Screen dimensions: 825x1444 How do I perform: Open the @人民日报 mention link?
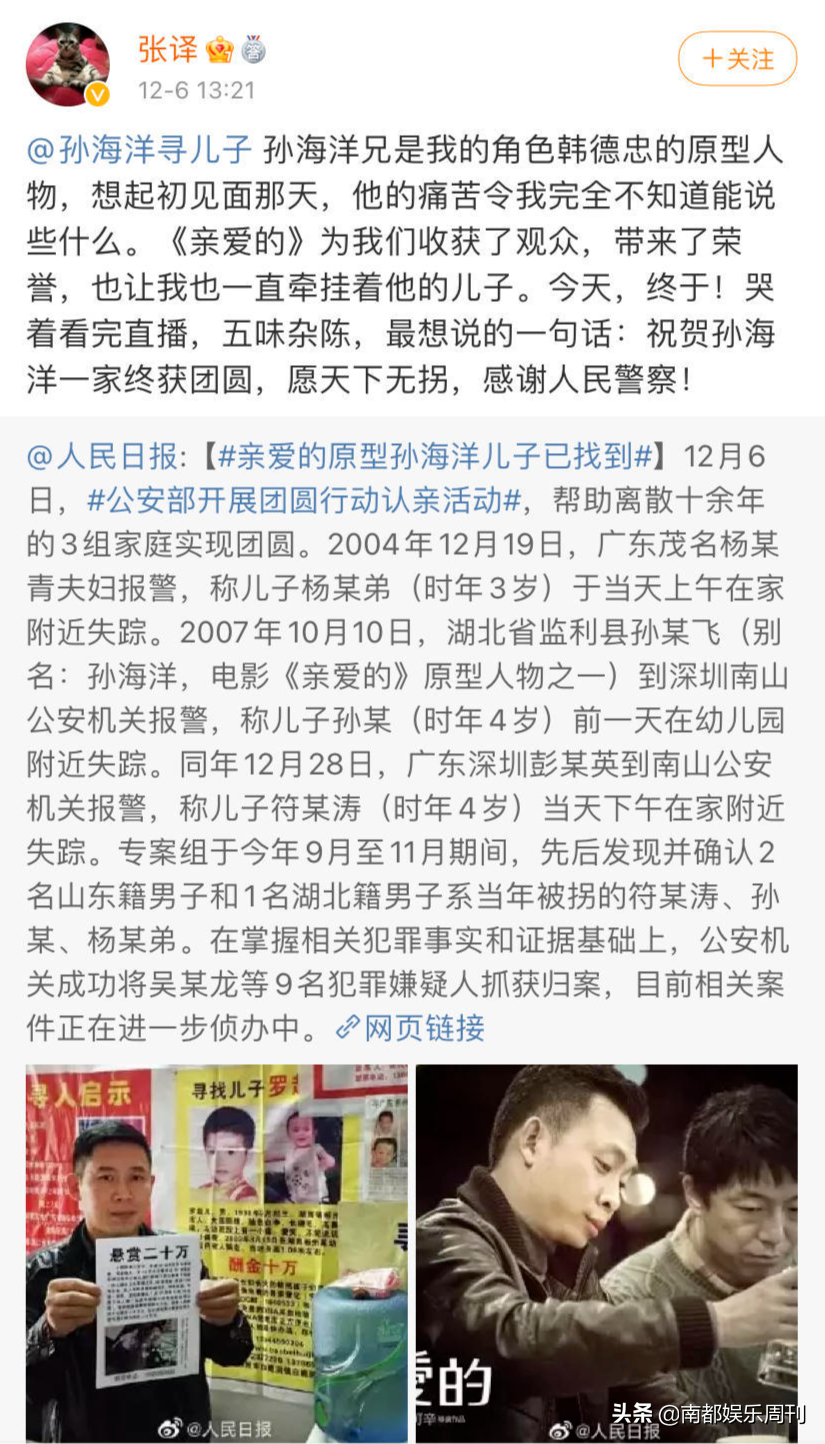click(x=104, y=457)
